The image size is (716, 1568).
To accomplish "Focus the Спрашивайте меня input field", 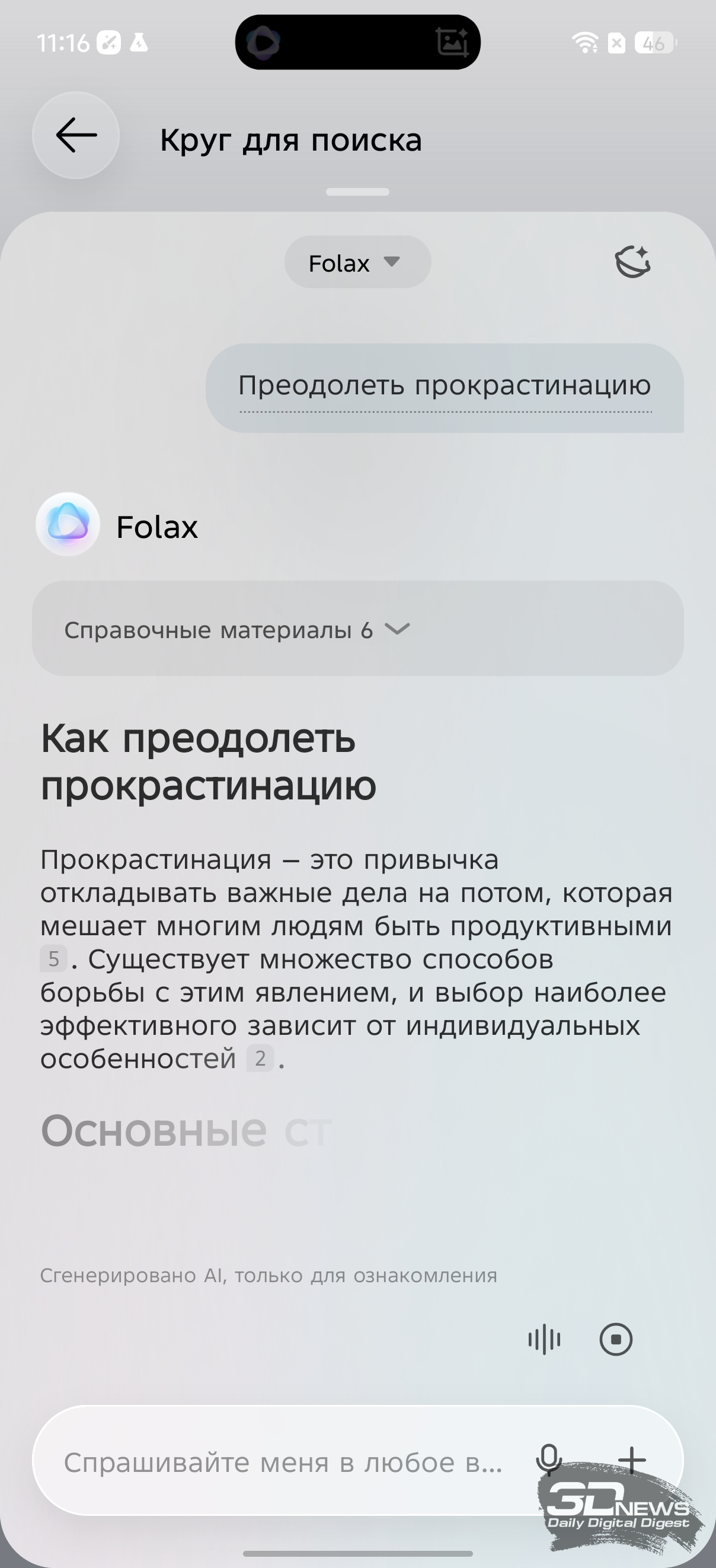I will click(x=283, y=1461).
